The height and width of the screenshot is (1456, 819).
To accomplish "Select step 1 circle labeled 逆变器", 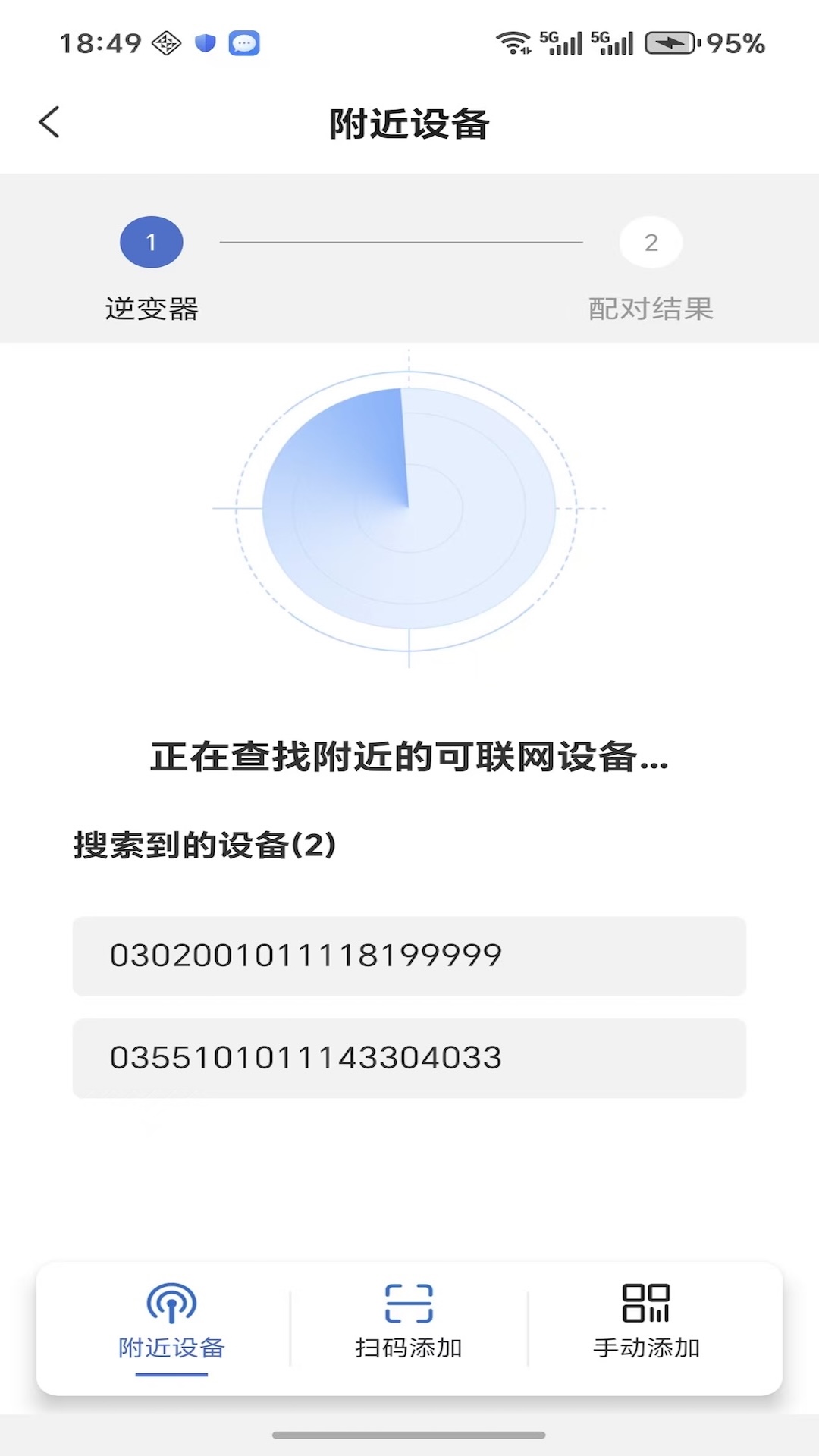I will [x=151, y=242].
